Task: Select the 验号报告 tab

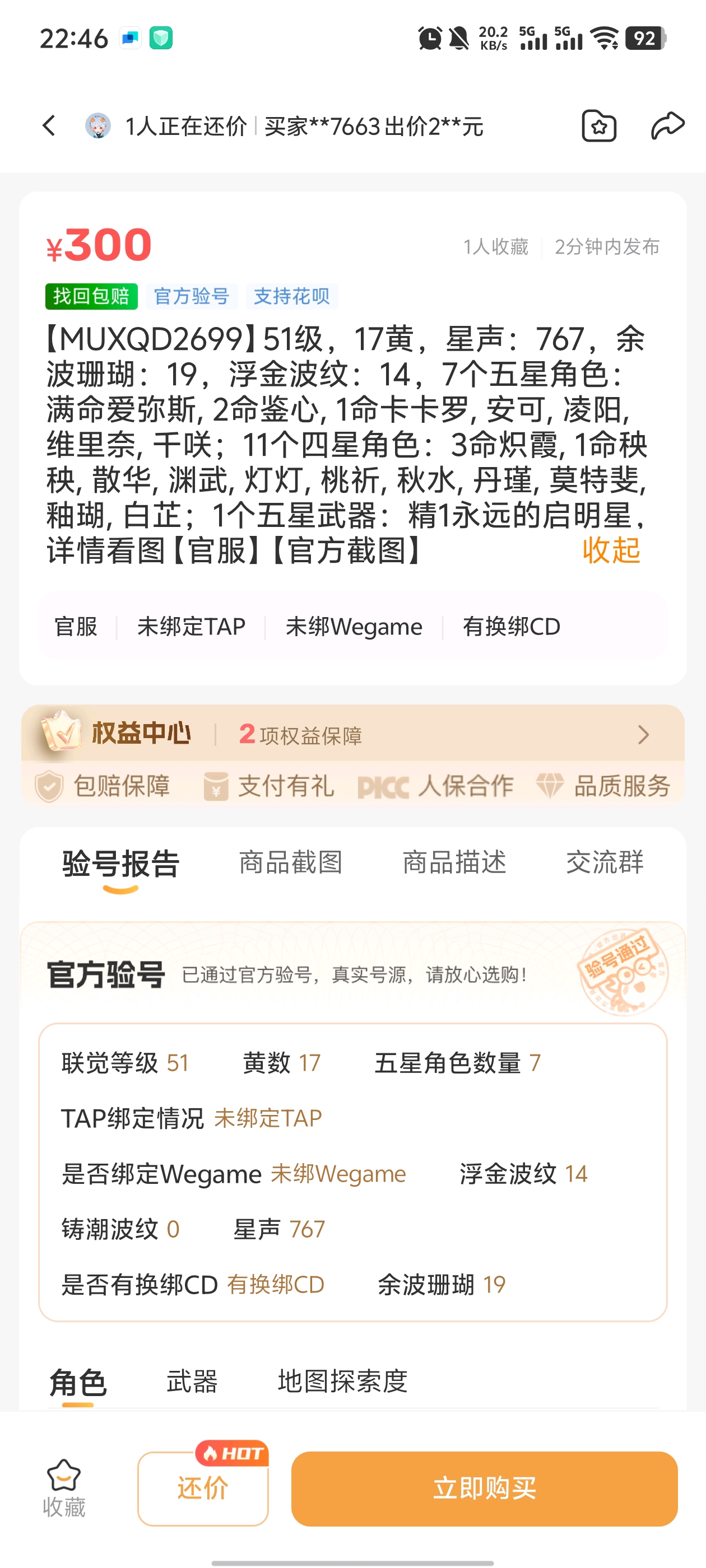Action: 120,864
